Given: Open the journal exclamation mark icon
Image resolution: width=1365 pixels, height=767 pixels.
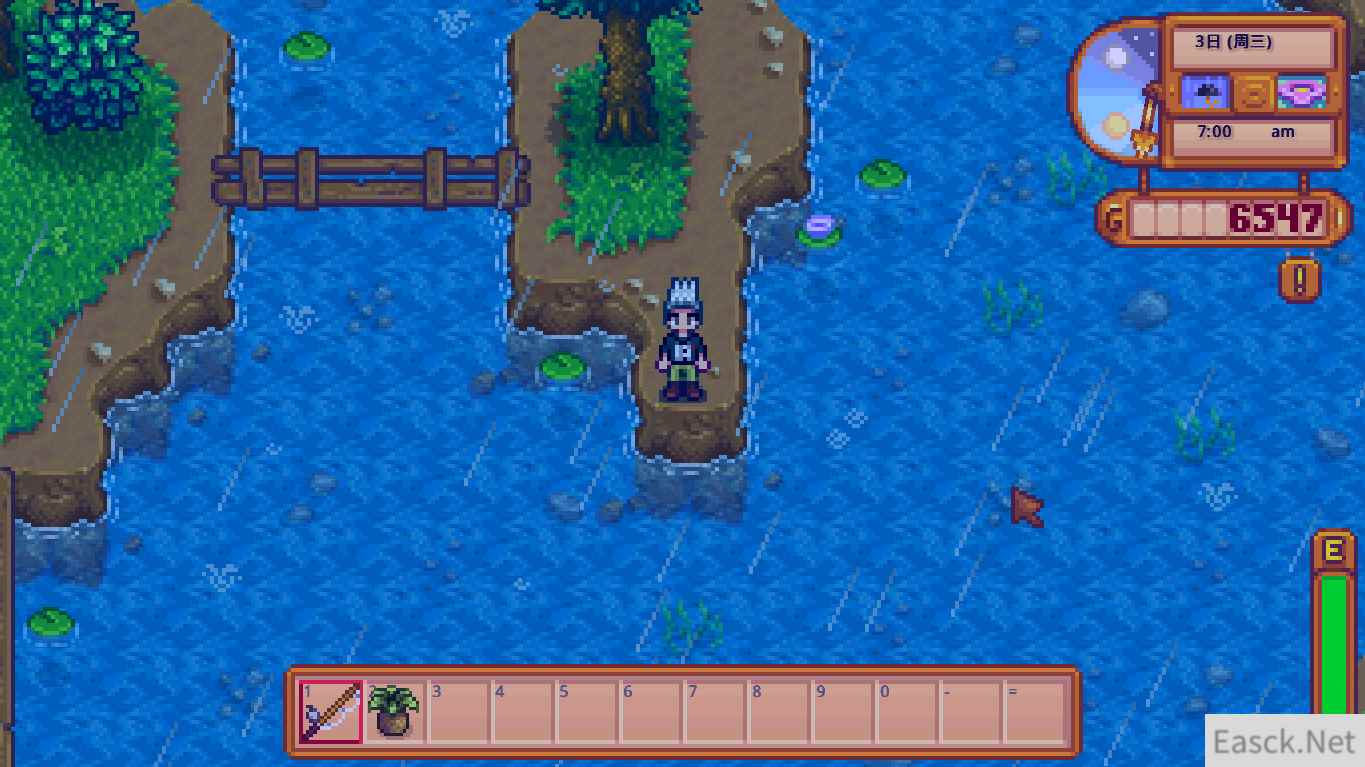Looking at the screenshot, I should [x=1299, y=280].
